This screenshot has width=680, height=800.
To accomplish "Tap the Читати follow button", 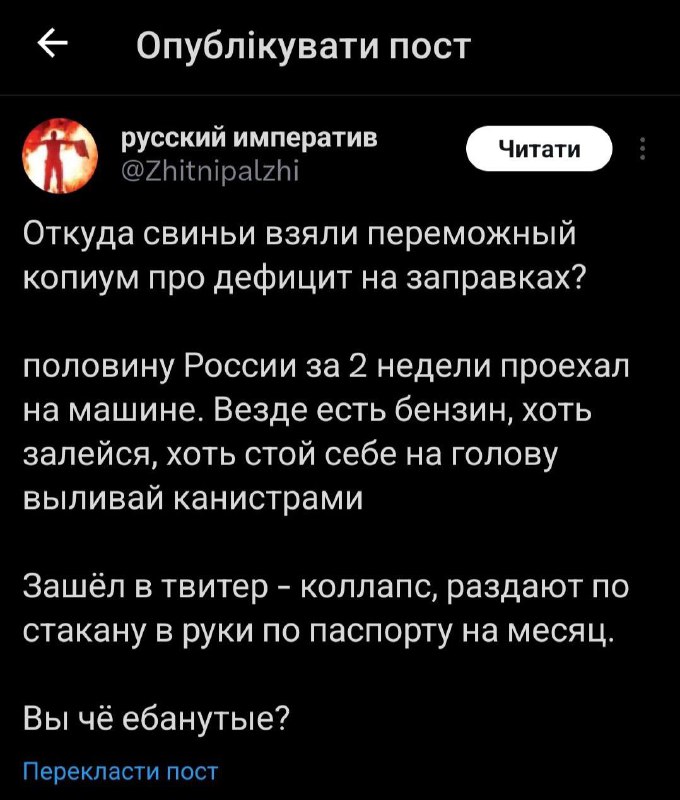I will pyautogui.click(x=539, y=150).
